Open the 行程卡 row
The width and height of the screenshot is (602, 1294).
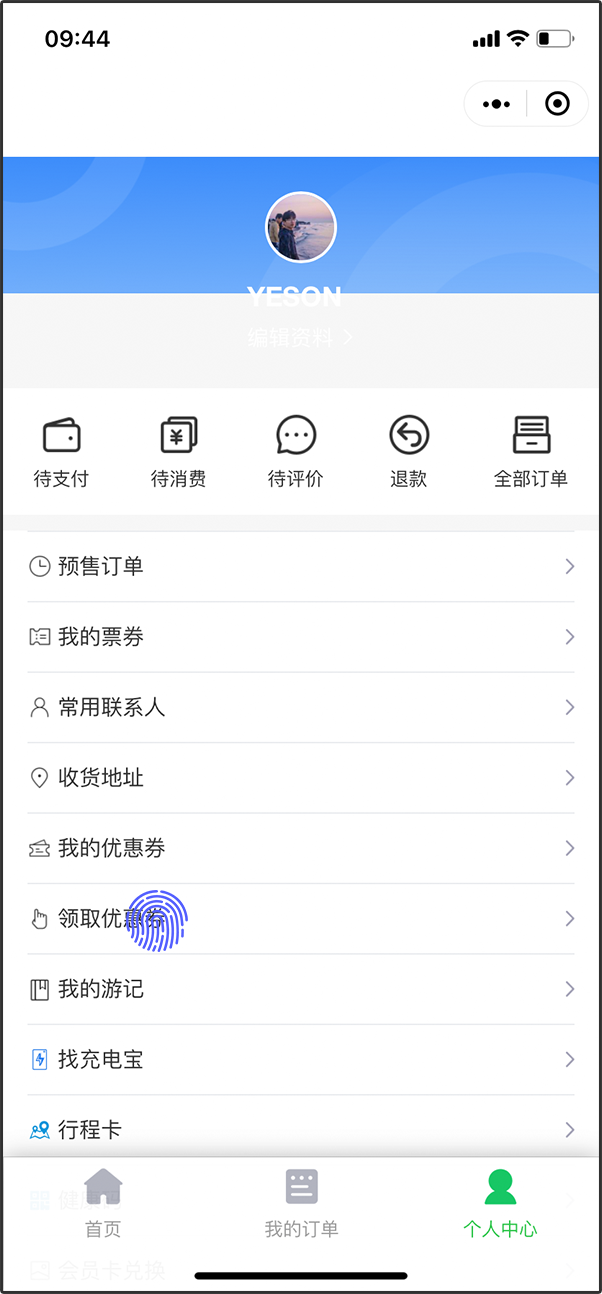tap(300, 1130)
